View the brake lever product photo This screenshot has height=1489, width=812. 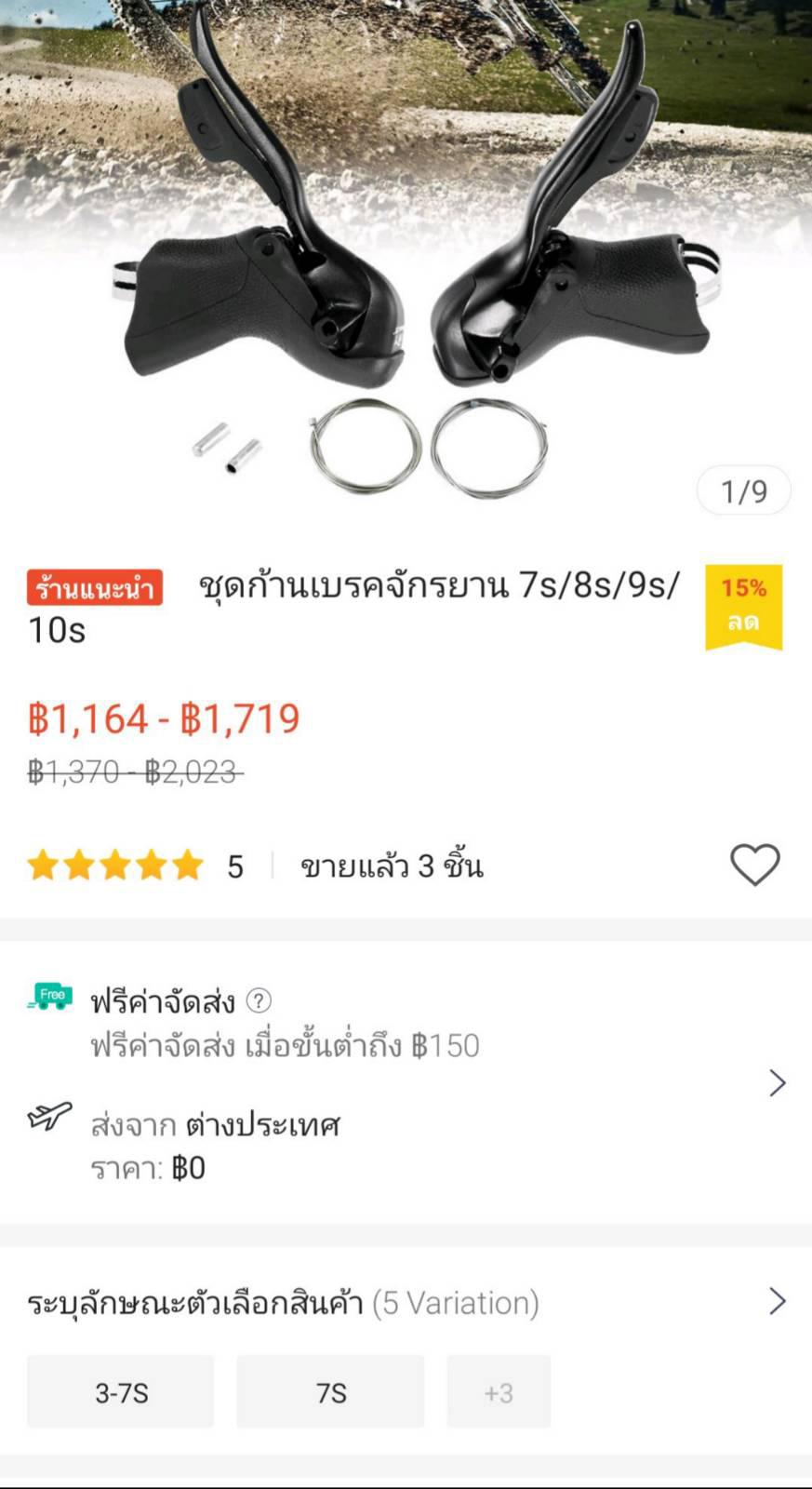(406, 251)
